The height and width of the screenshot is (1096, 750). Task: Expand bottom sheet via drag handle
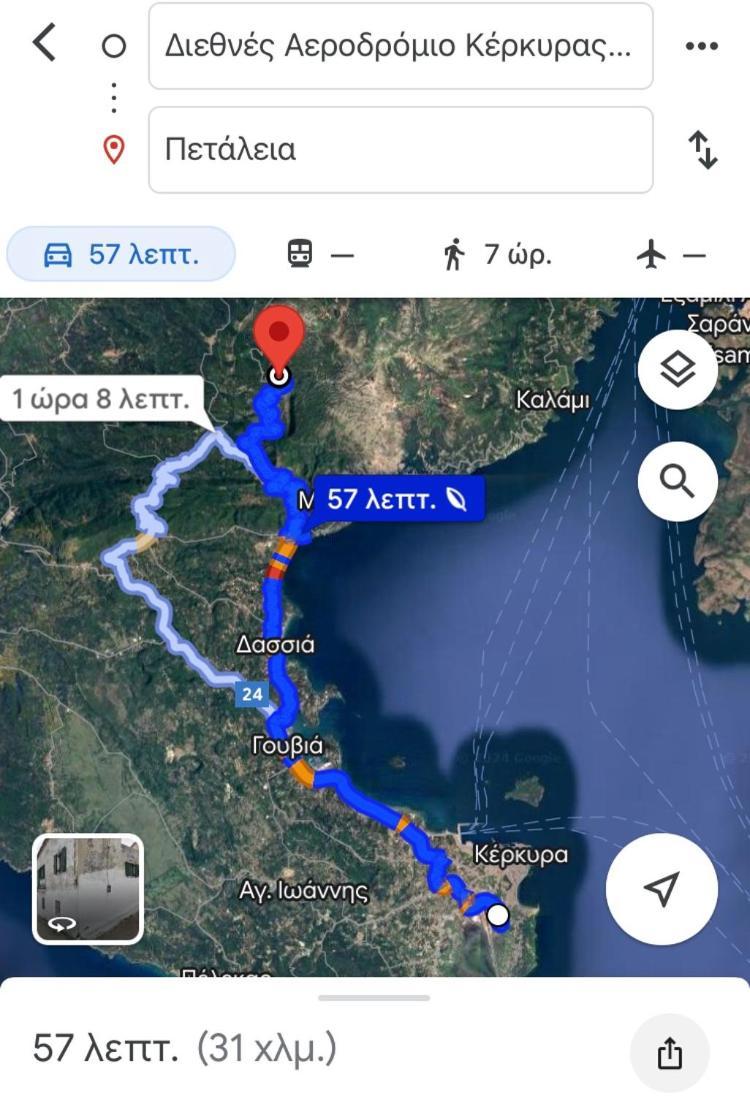(374, 997)
